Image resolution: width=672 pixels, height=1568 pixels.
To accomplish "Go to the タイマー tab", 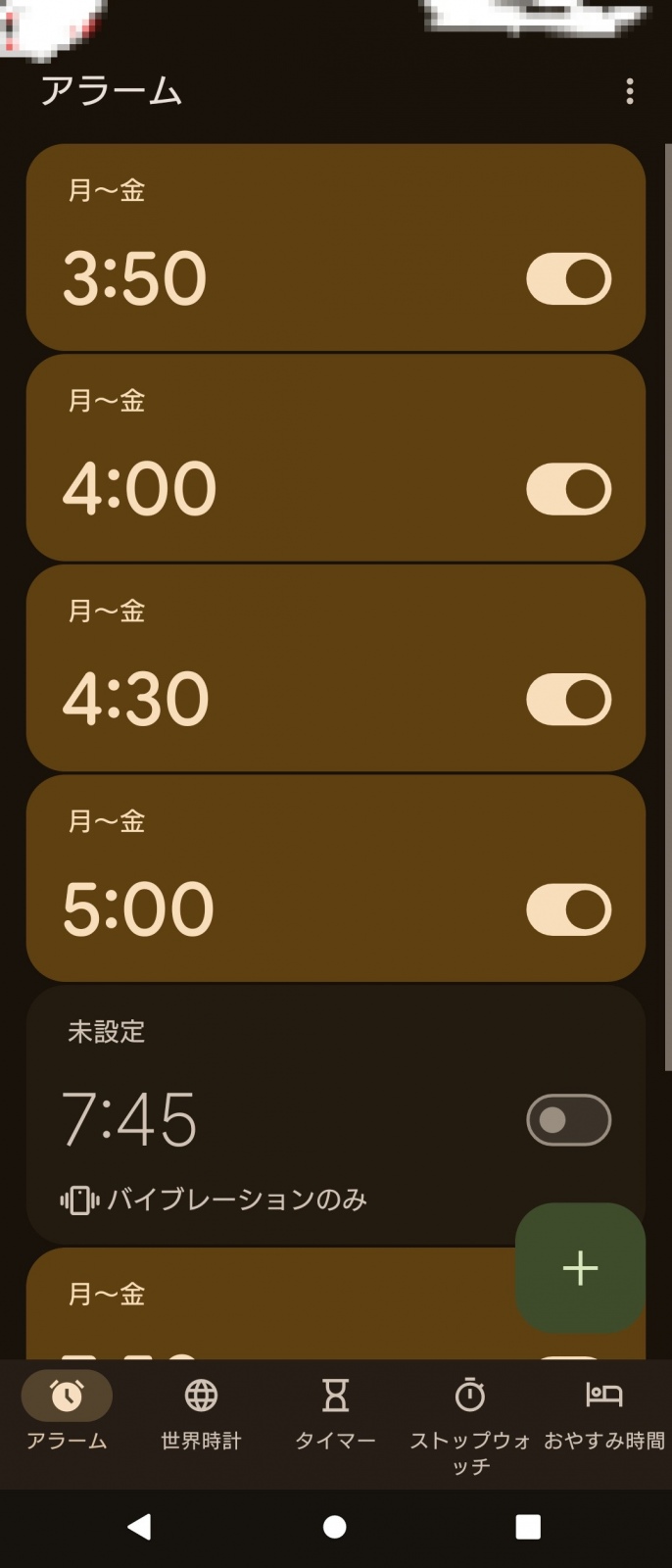I will pyautogui.click(x=335, y=1412).
